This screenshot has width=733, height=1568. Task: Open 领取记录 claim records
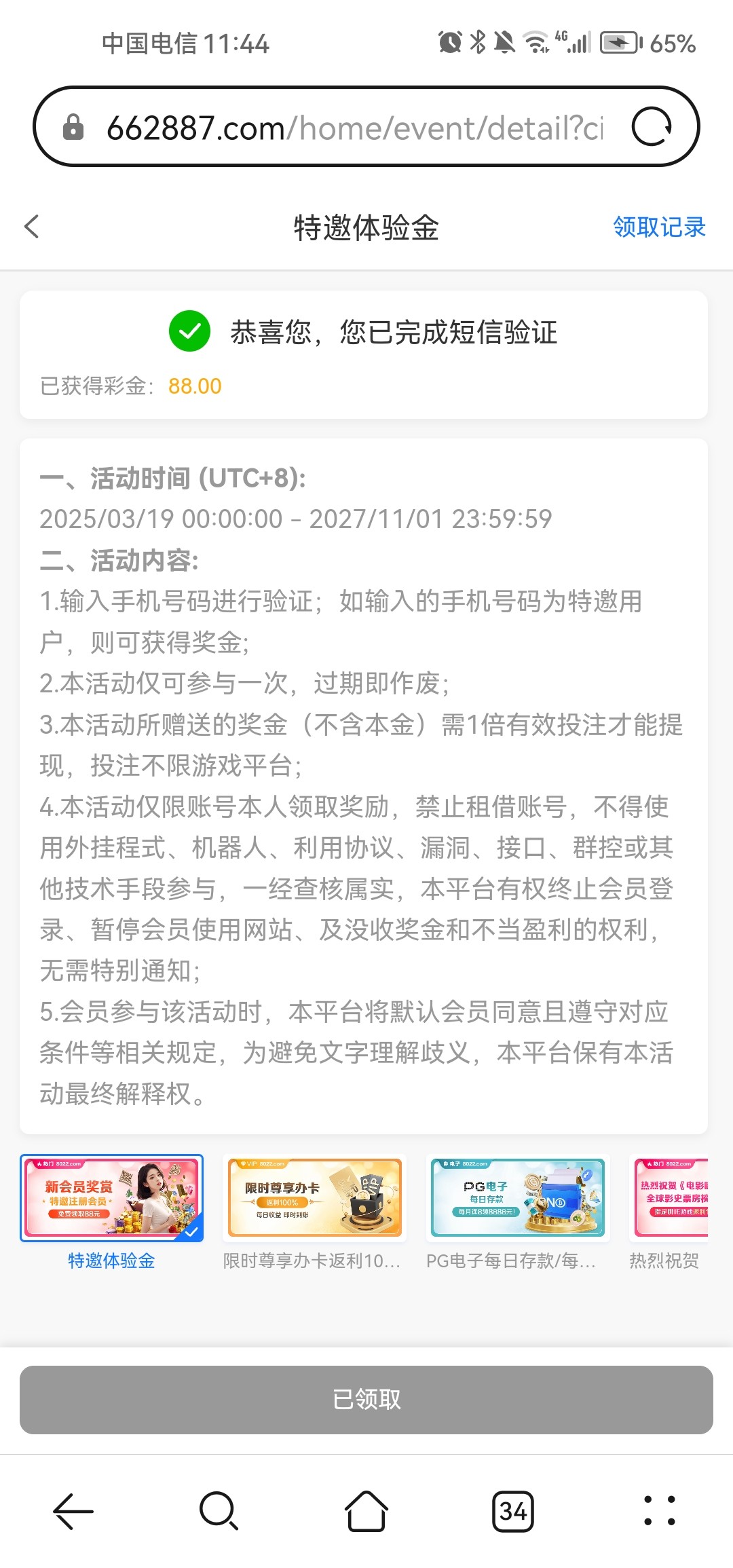659,227
